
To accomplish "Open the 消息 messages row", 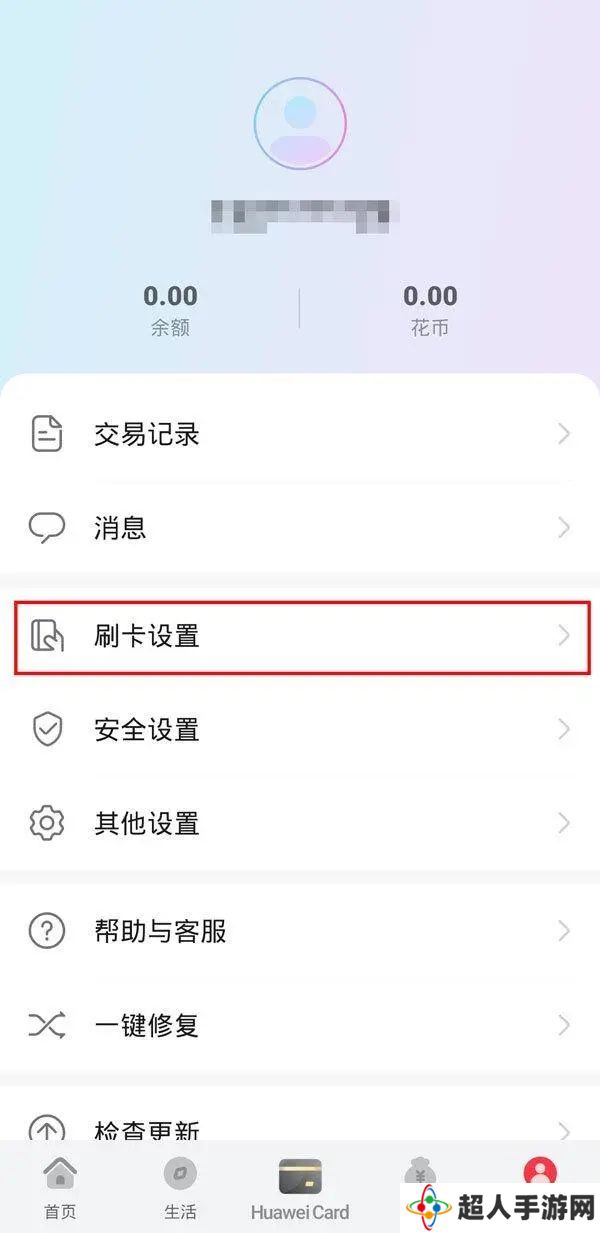I will (x=300, y=527).
